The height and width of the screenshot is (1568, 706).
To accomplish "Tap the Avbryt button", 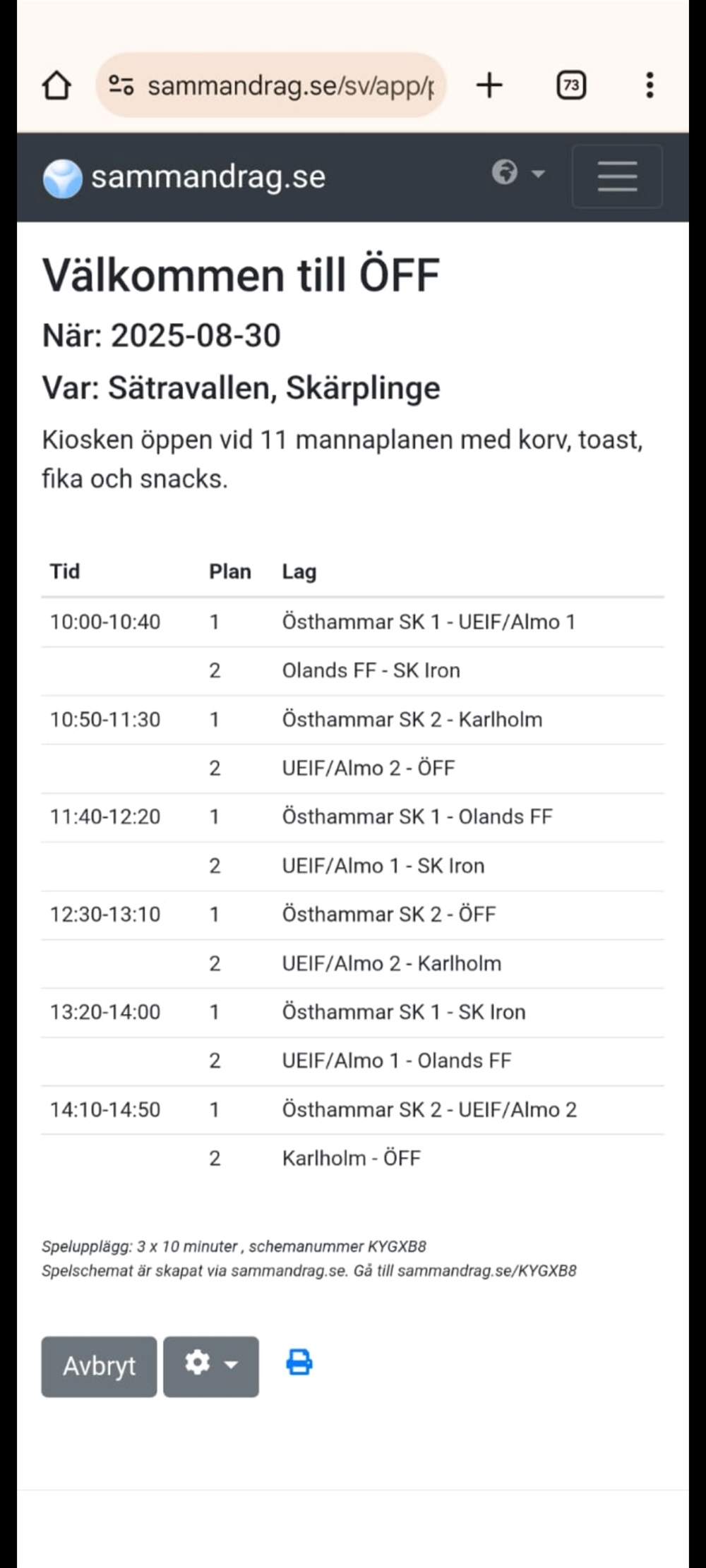I will coord(99,1366).
